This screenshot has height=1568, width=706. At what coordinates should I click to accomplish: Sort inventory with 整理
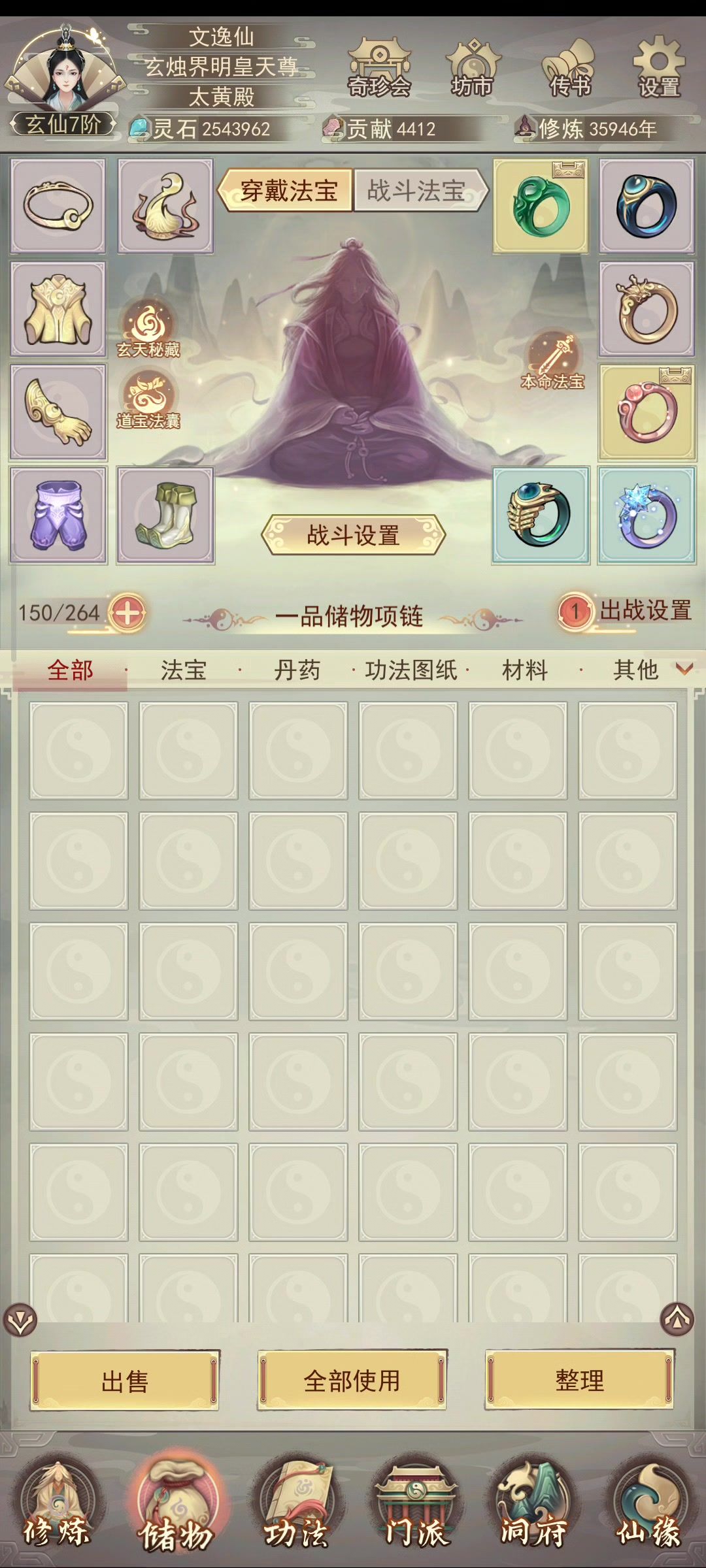[x=580, y=1380]
